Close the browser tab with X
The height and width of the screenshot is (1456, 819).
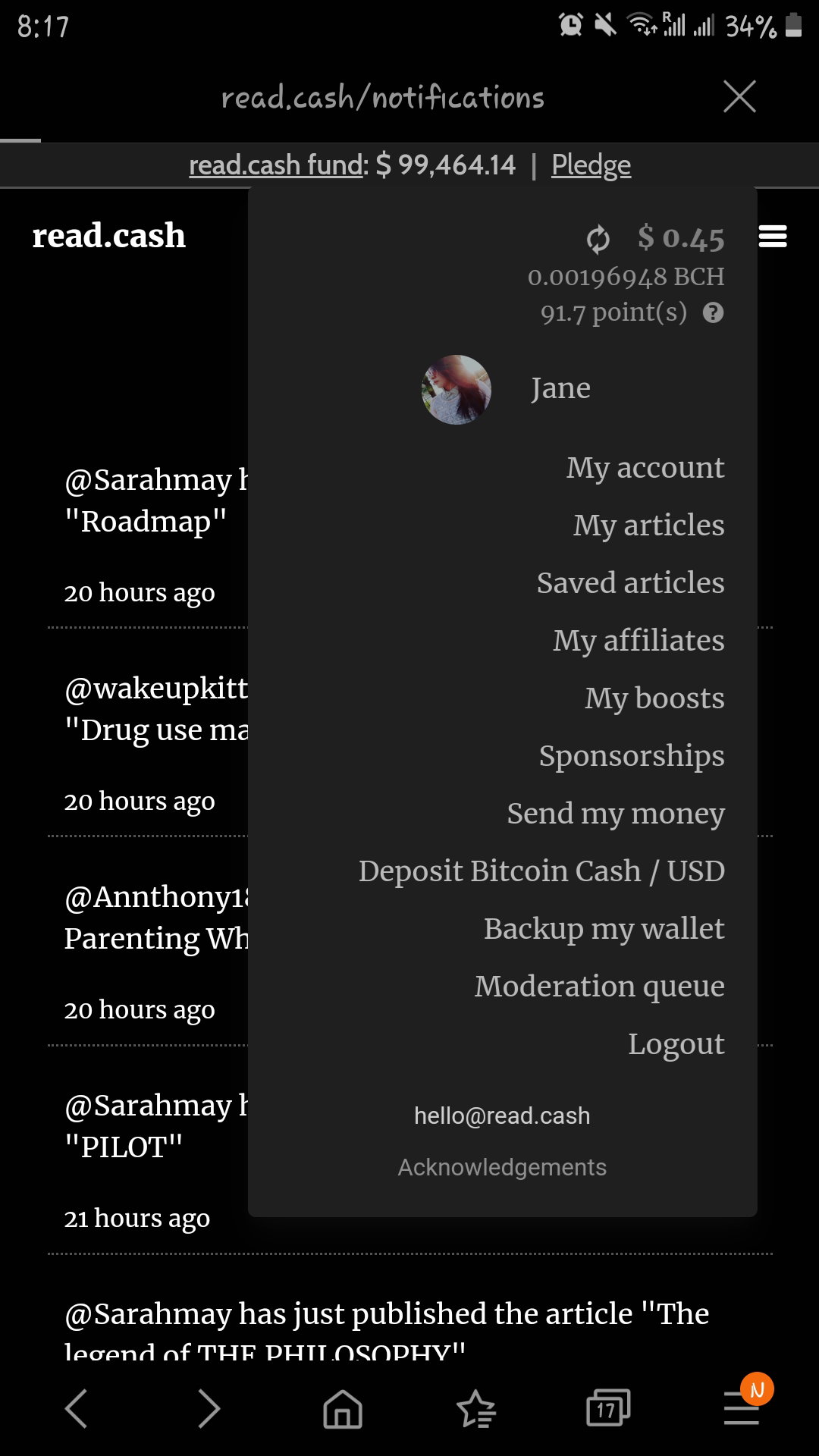pos(739,96)
